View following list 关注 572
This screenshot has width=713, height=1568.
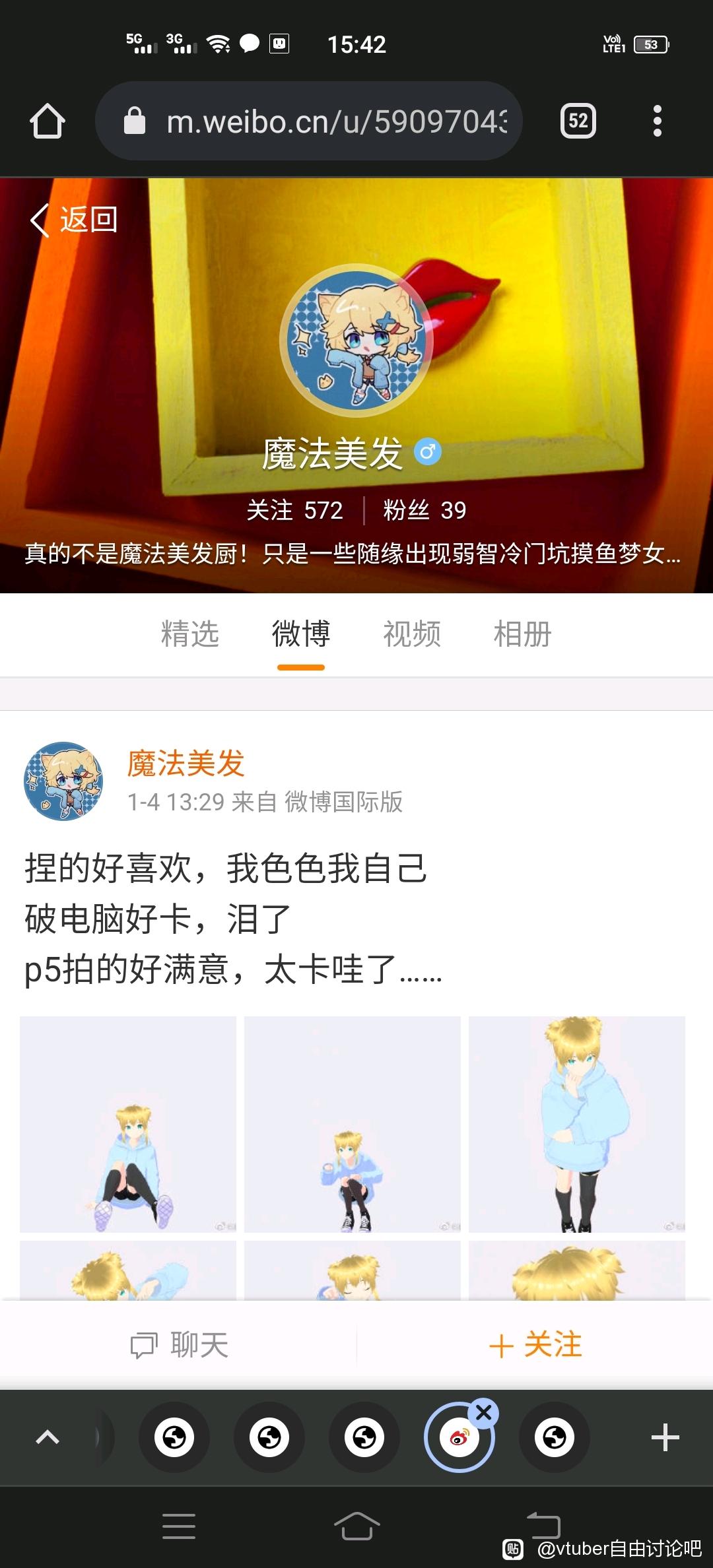click(294, 510)
